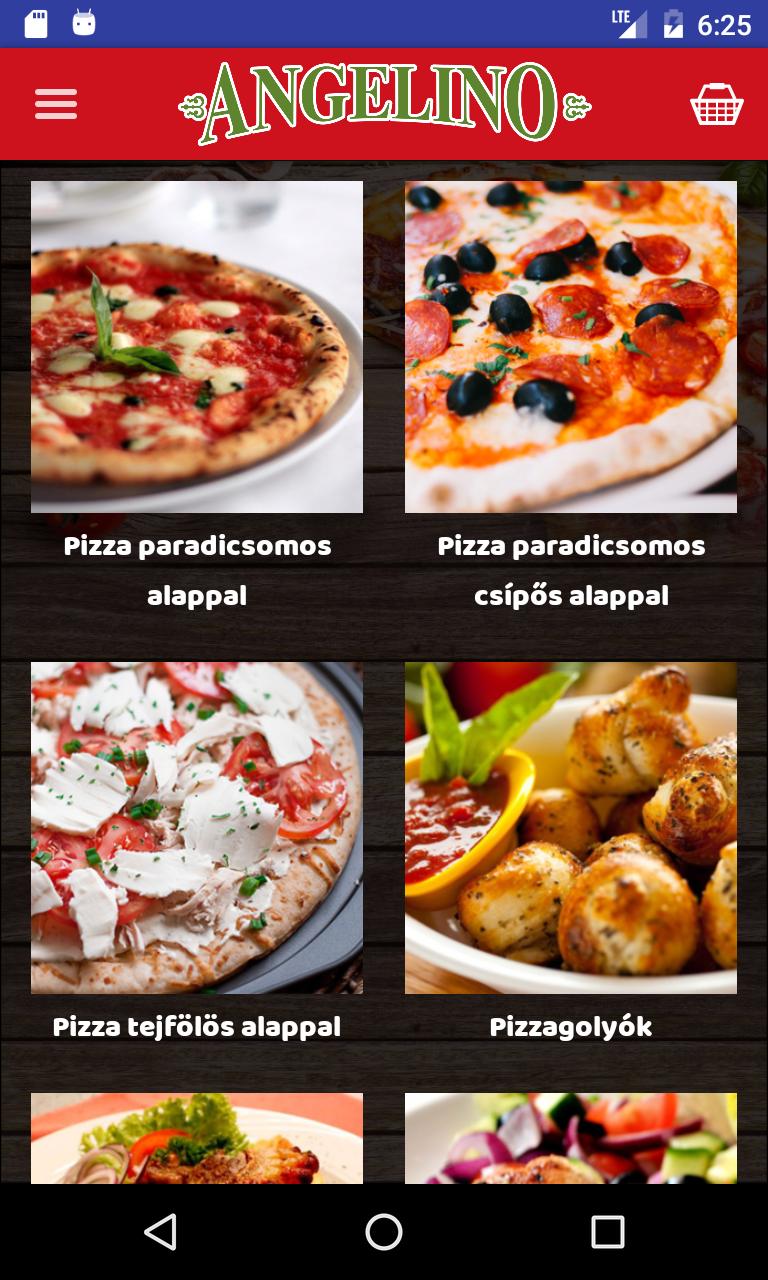
Task: Open the navigation drawer menu
Action: coord(55,103)
